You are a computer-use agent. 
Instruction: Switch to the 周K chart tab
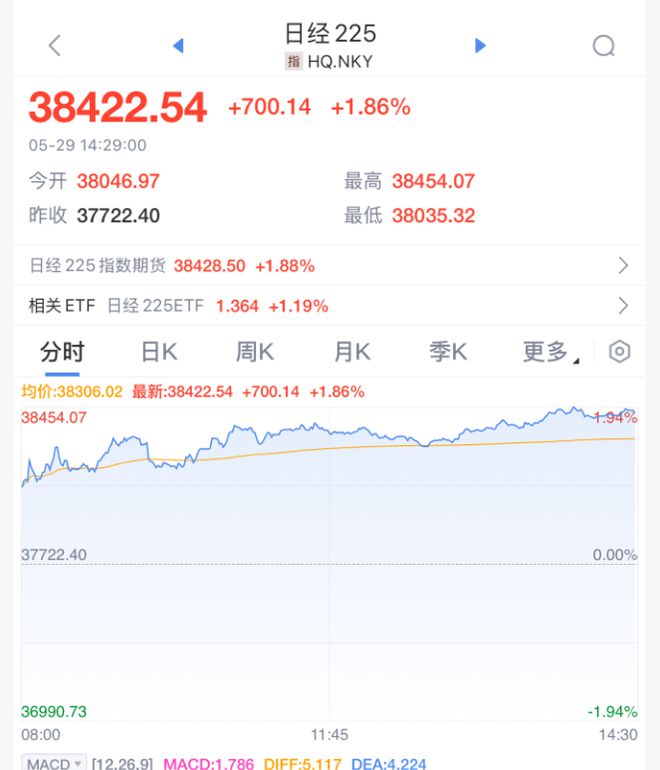[x=255, y=352]
